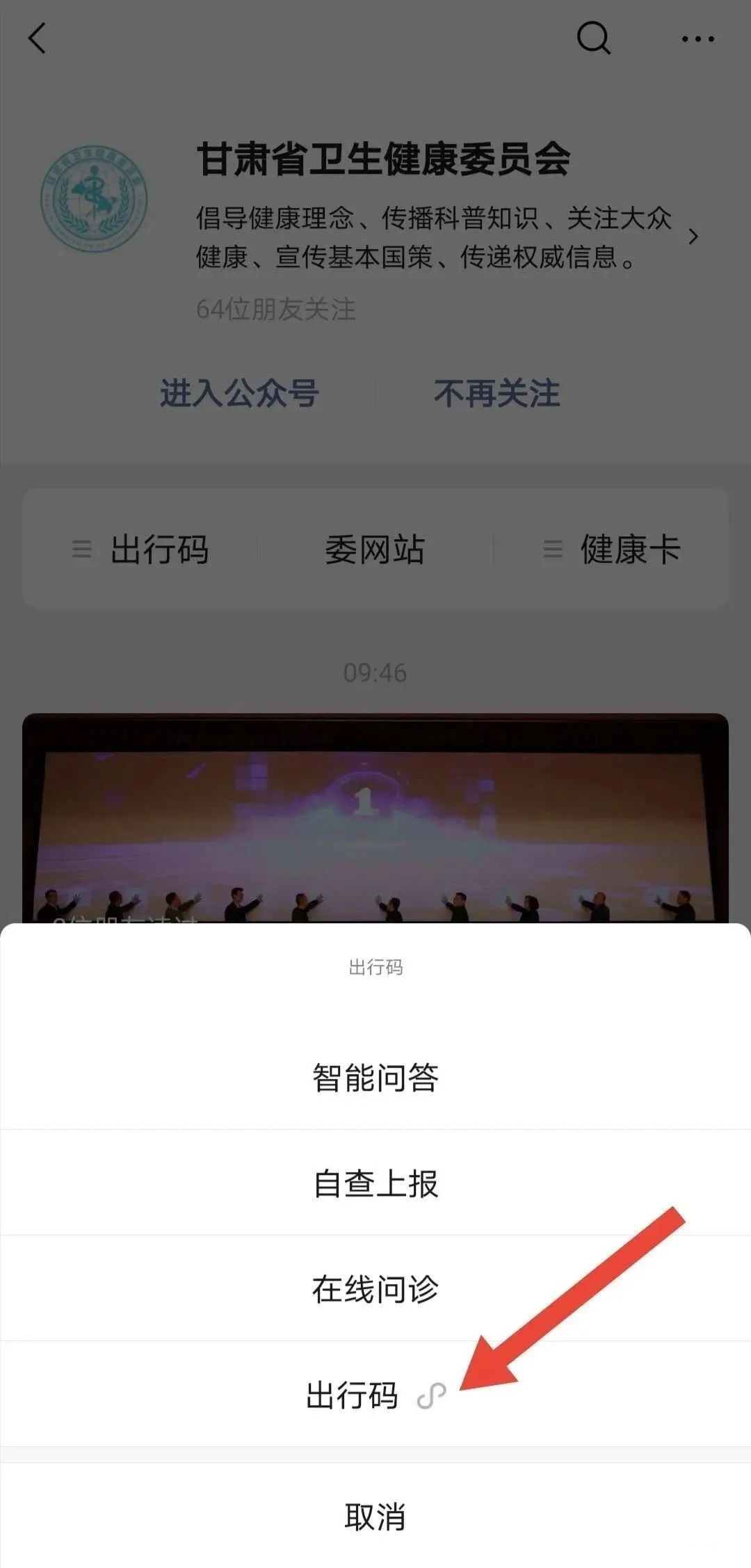Dismiss the sheet with 取消
This screenshot has width=751, height=1568.
pyautogui.click(x=375, y=1517)
